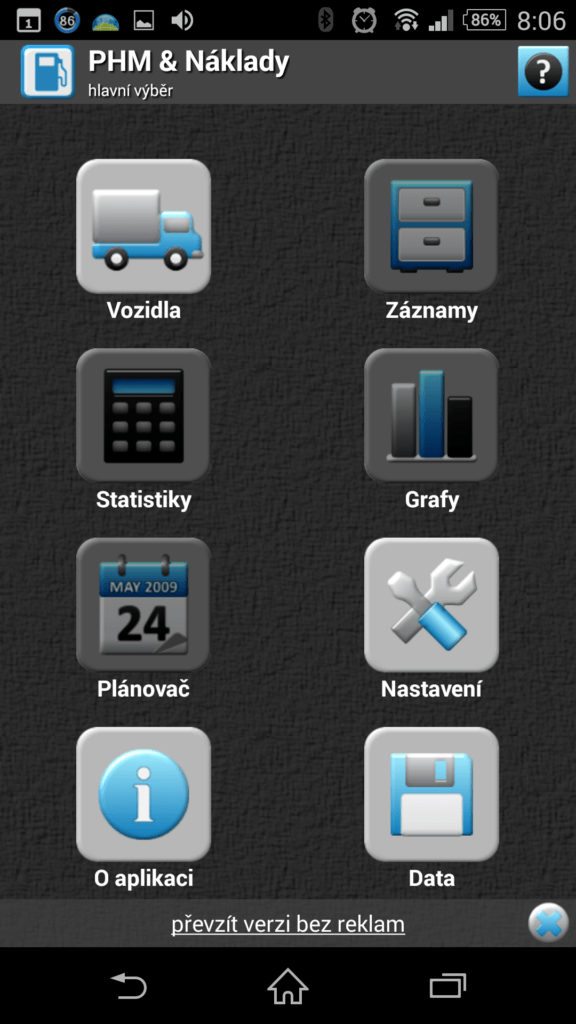Show the Grafy charts
This screenshot has height=1024, width=576.
(431, 415)
